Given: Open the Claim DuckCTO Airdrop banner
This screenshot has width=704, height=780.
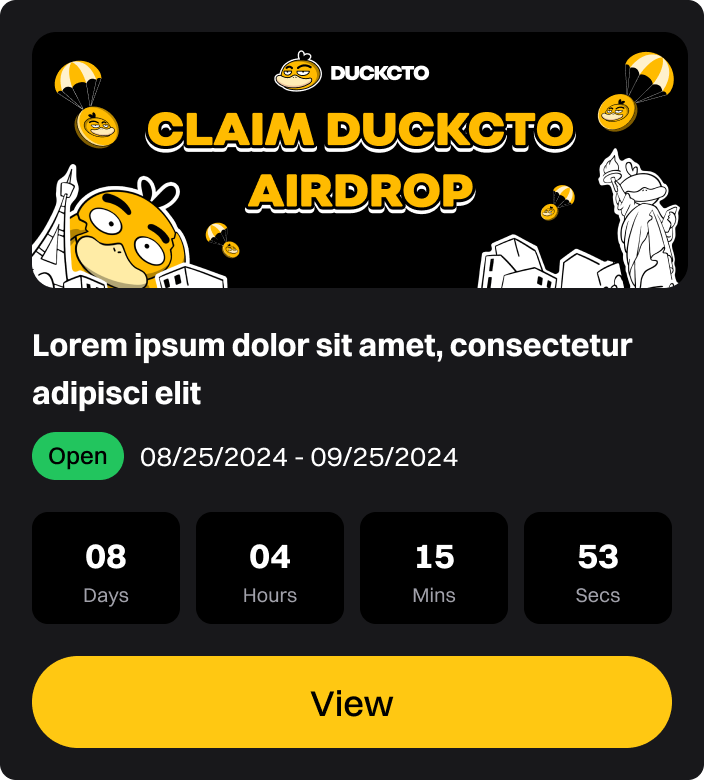Looking at the screenshot, I should point(360,160).
